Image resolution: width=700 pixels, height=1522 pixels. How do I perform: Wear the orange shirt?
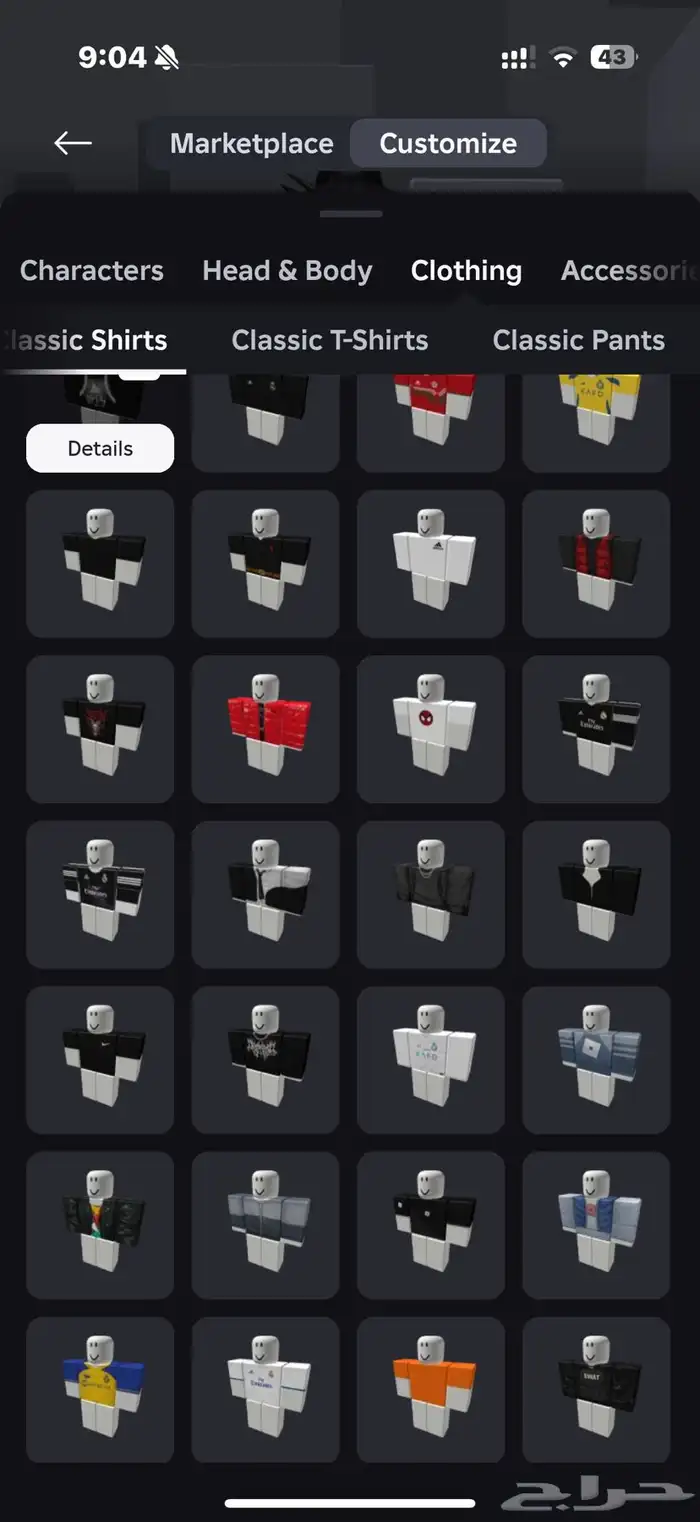click(431, 1390)
